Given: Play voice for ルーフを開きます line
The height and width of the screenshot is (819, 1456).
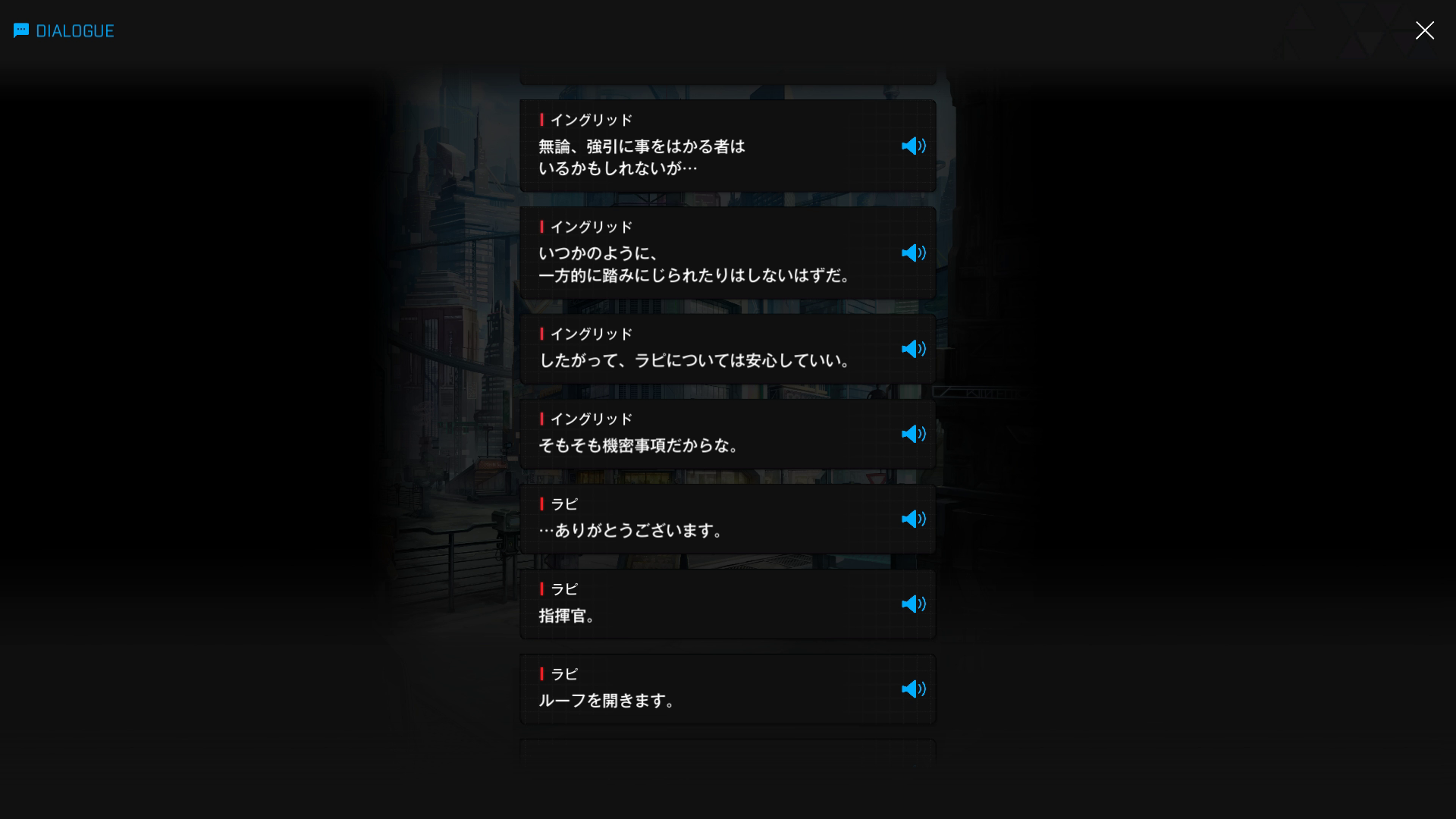Looking at the screenshot, I should pyautogui.click(x=913, y=689).
